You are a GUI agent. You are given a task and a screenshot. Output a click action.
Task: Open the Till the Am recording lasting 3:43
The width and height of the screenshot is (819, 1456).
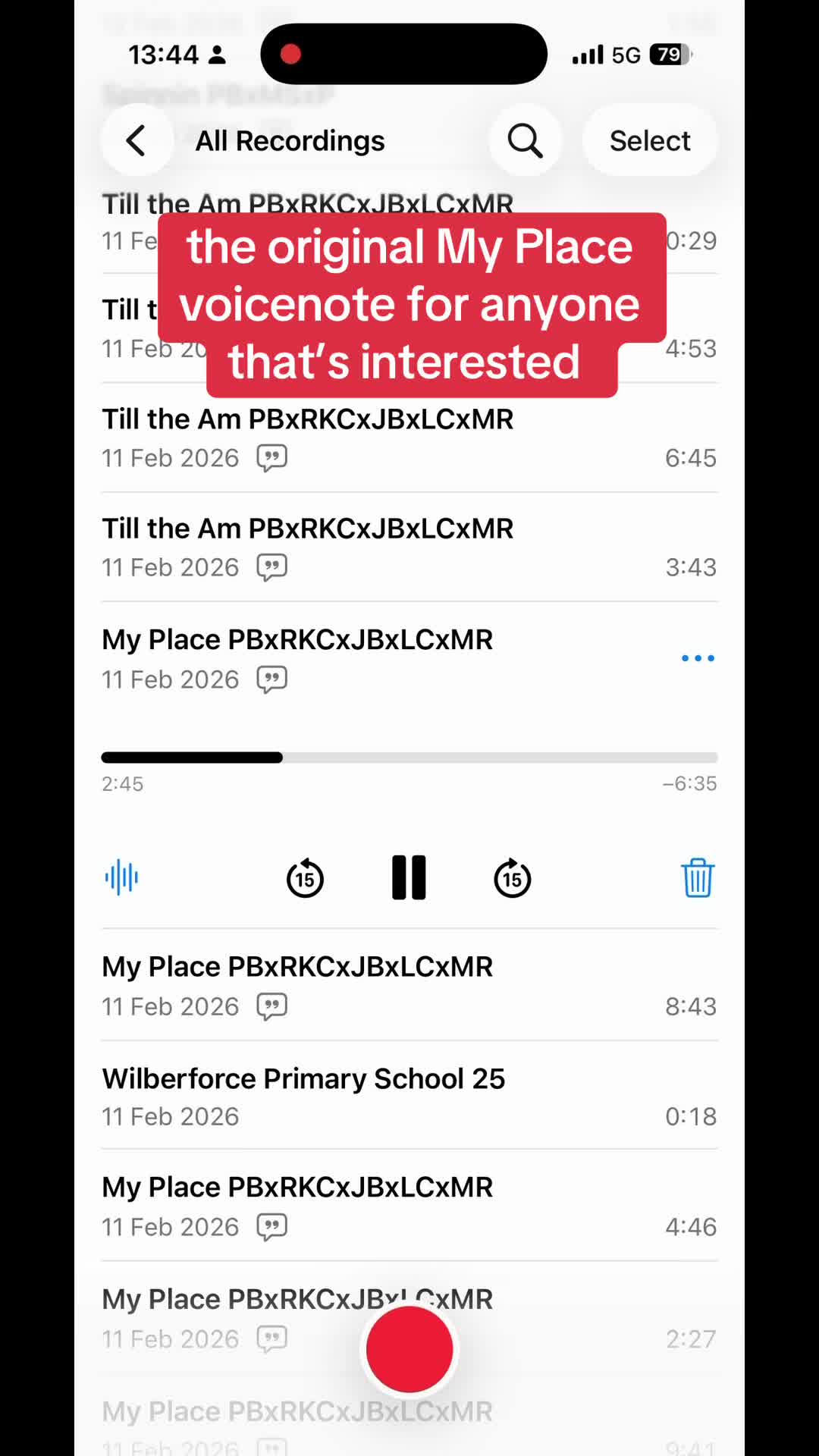pos(409,548)
